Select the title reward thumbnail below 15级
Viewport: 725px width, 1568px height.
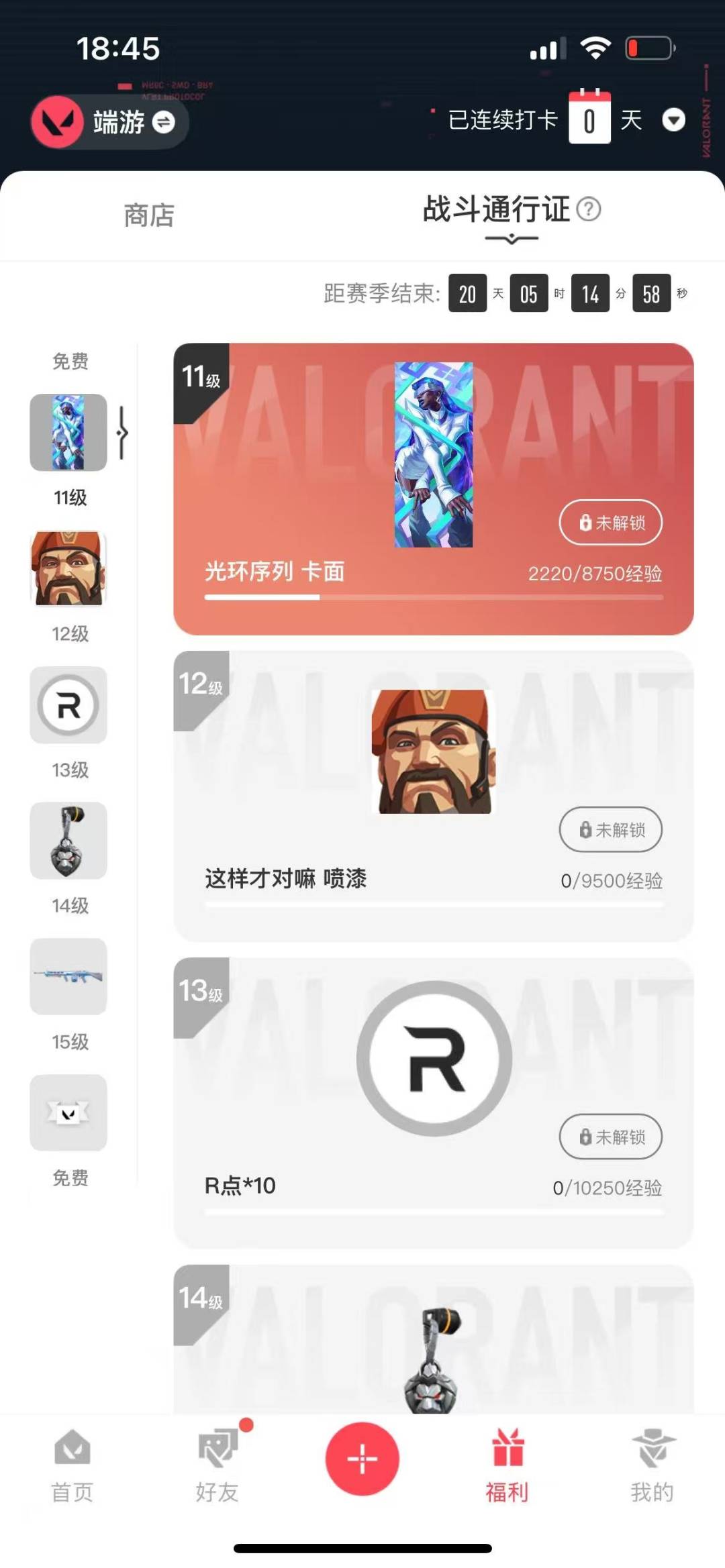click(68, 1113)
